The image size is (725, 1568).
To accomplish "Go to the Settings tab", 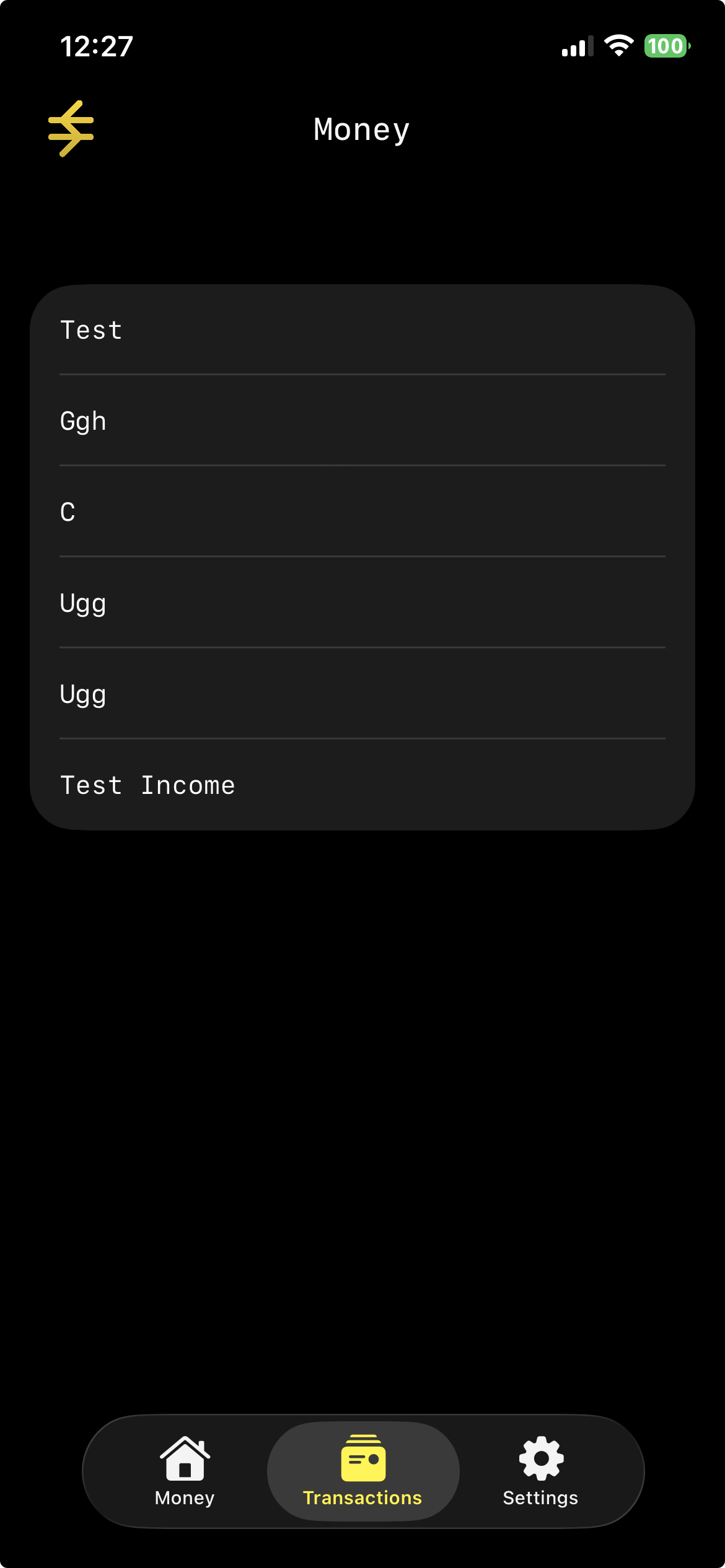I will coord(540,1471).
